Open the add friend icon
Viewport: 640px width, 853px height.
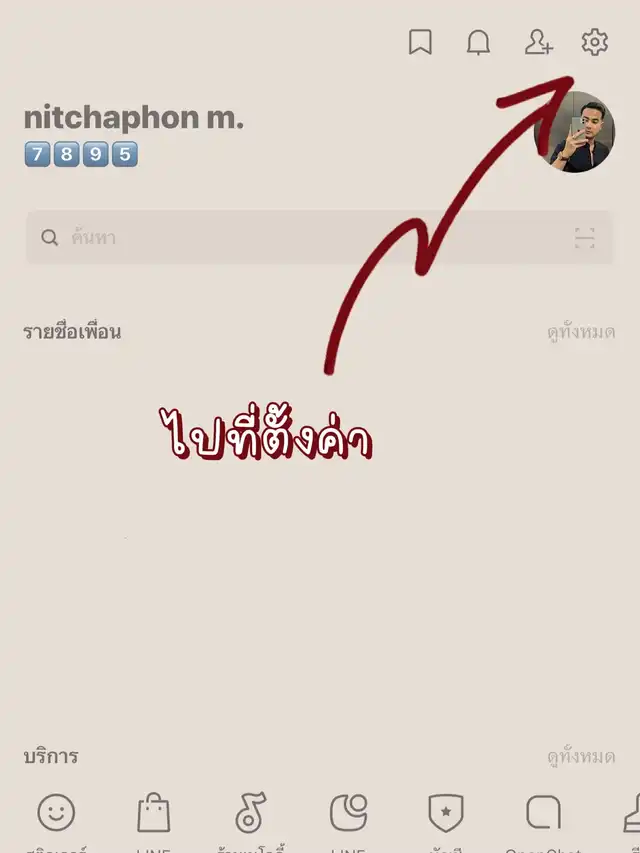point(538,42)
